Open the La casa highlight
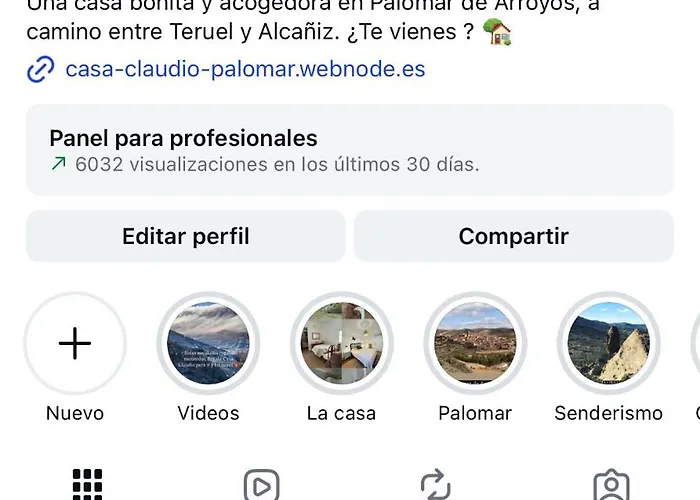The width and height of the screenshot is (700, 500). [x=341, y=344]
